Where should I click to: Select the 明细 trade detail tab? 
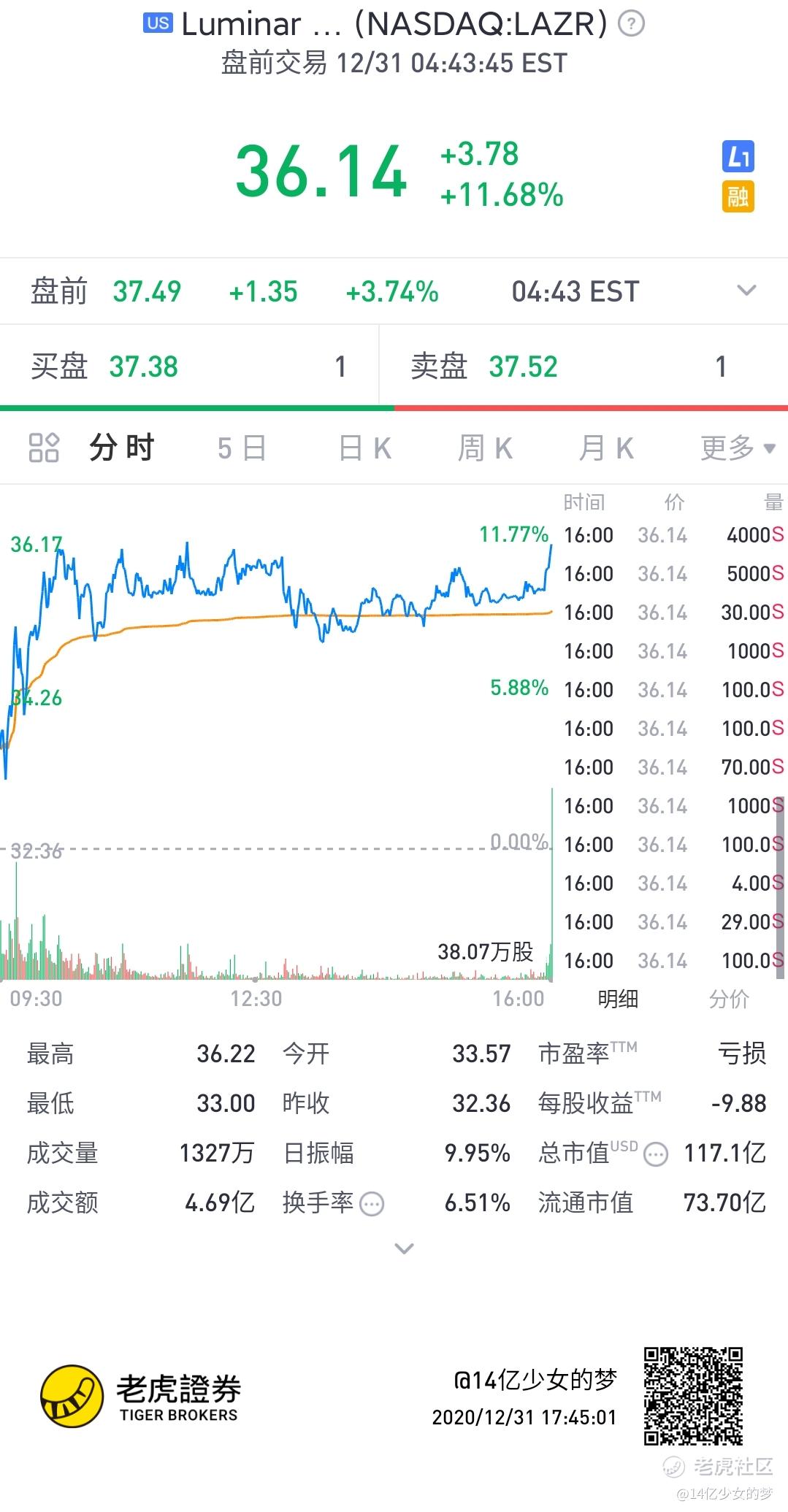coord(618,998)
